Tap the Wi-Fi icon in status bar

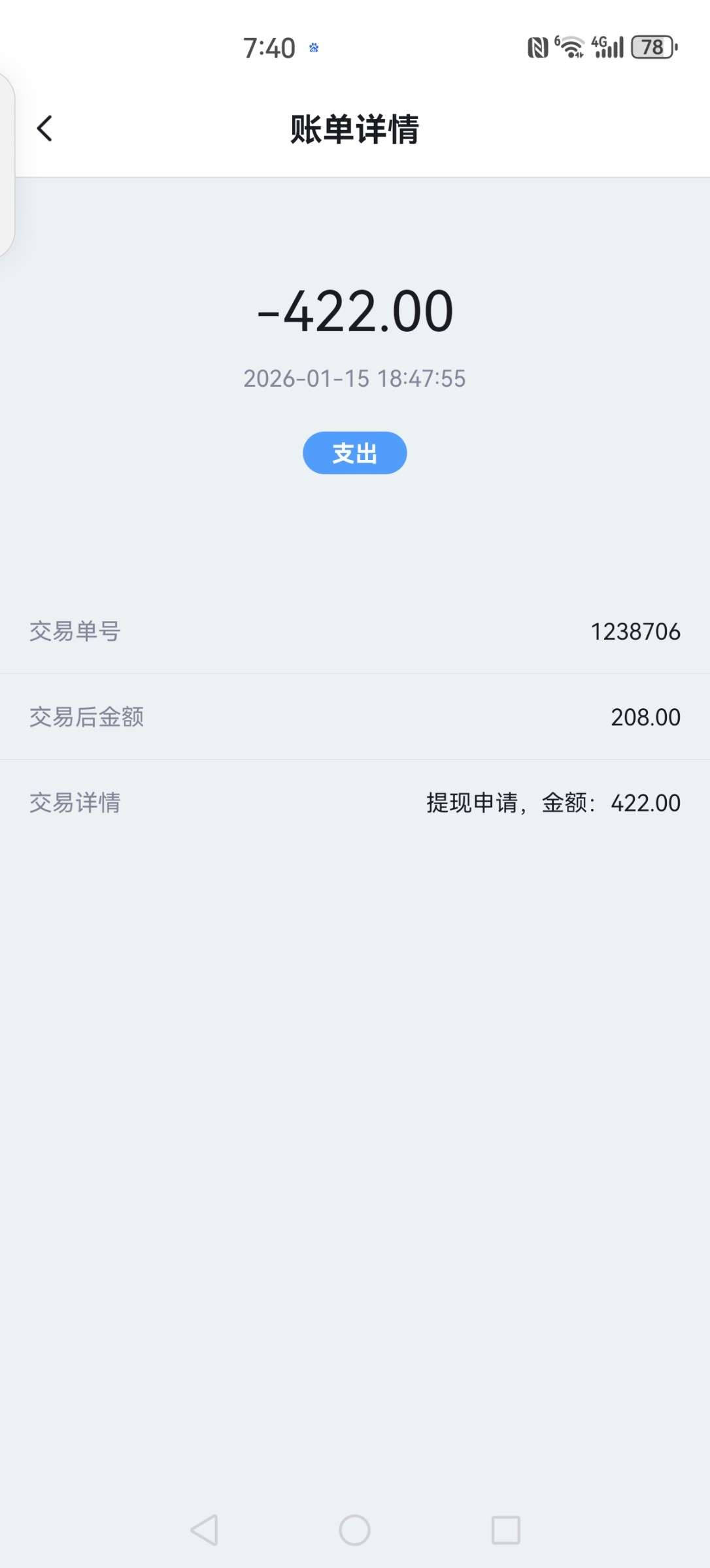(571, 47)
